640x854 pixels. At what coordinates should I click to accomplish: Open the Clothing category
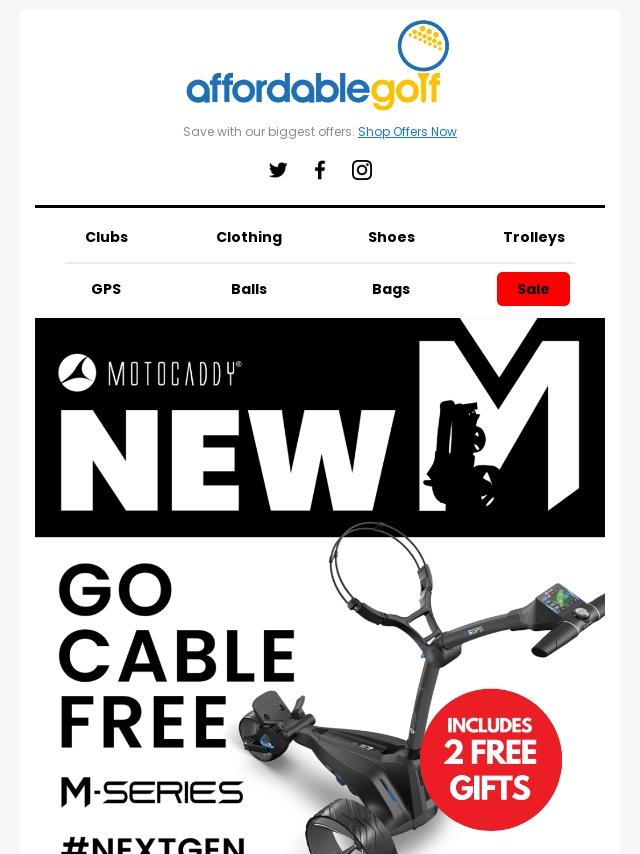pyautogui.click(x=249, y=237)
